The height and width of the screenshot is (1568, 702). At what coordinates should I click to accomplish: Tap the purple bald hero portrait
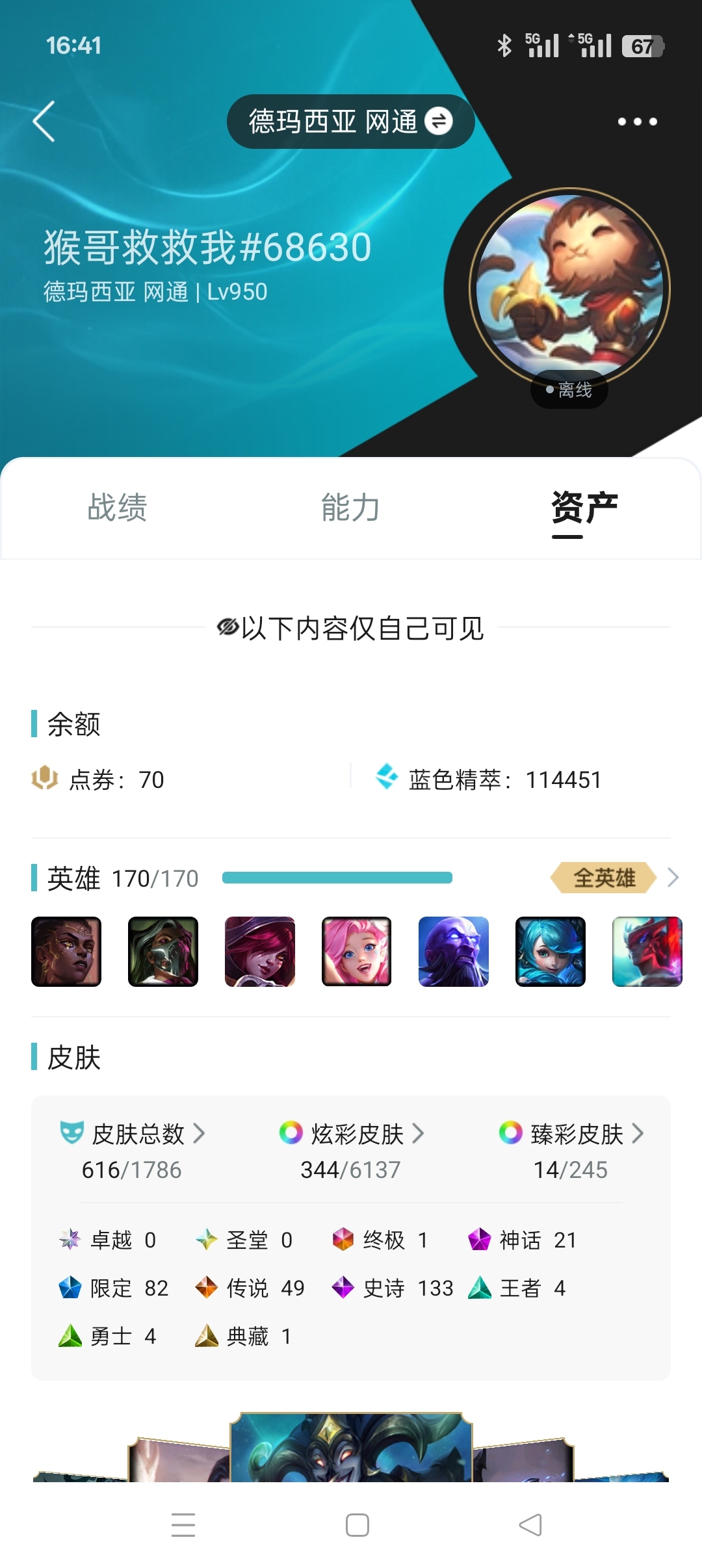pyautogui.click(x=453, y=952)
